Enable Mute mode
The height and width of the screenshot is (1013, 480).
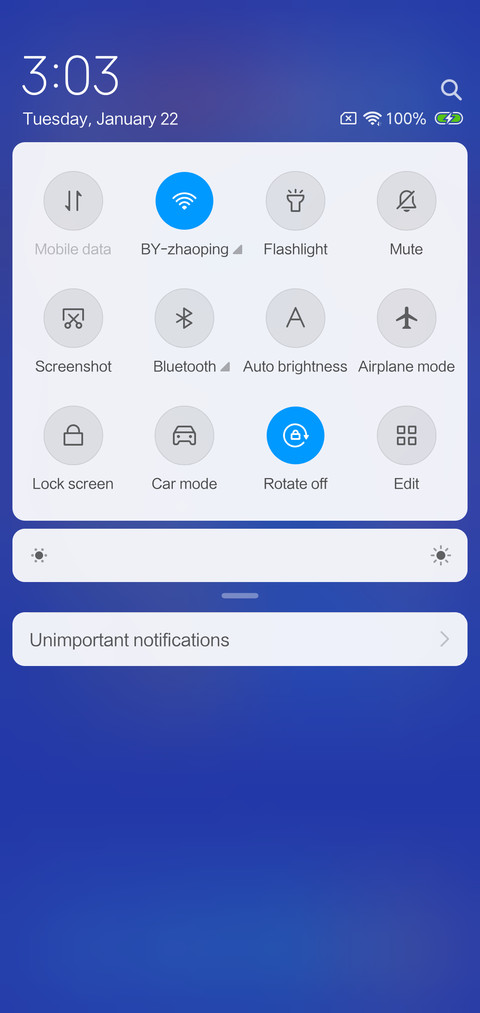click(x=406, y=201)
